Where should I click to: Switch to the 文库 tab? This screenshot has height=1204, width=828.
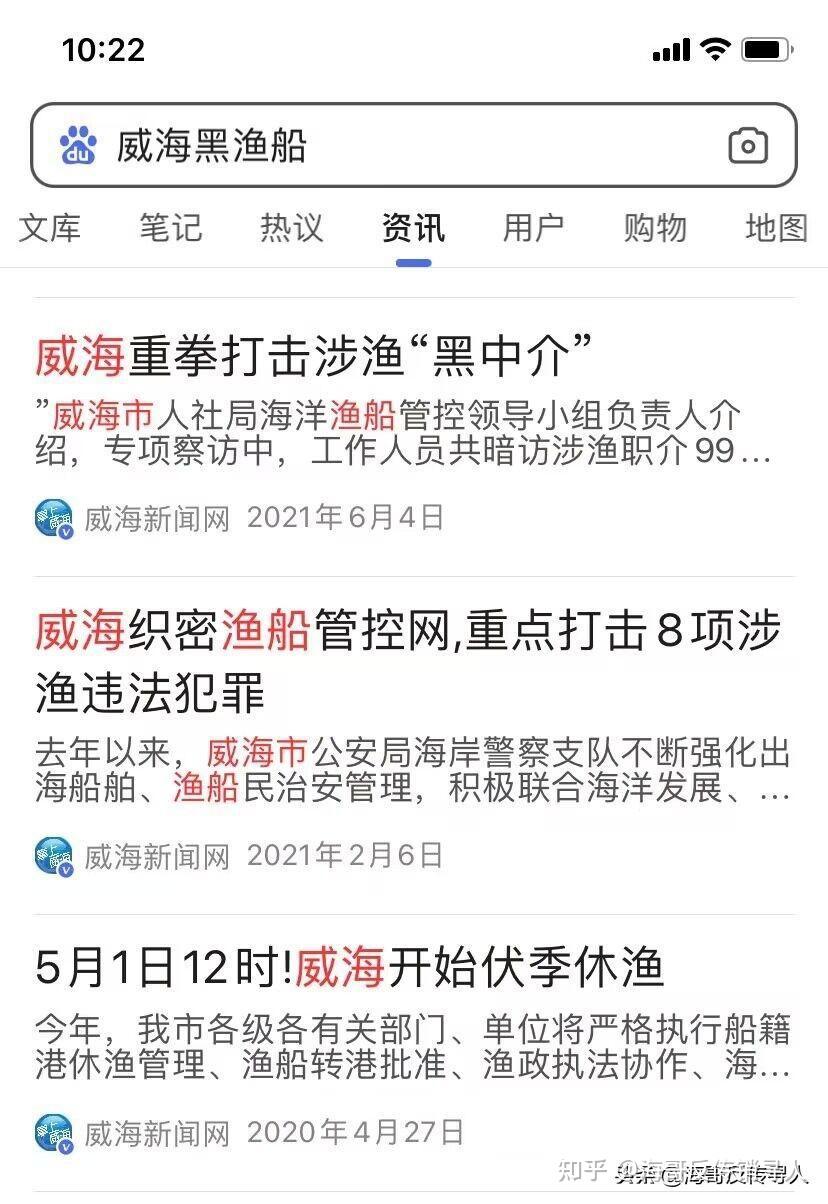point(51,229)
